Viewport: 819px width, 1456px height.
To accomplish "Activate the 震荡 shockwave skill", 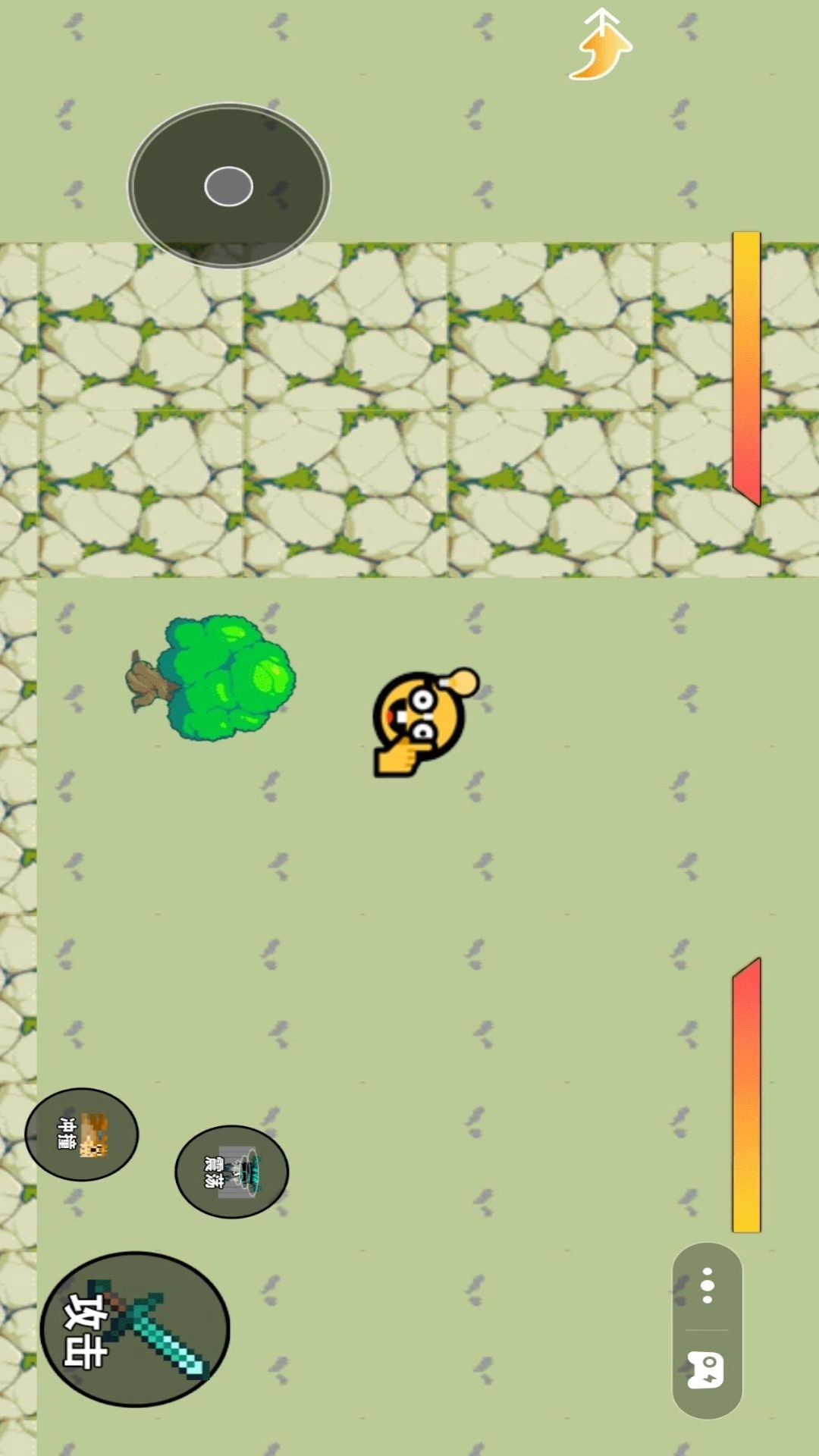I will tap(232, 1172).
